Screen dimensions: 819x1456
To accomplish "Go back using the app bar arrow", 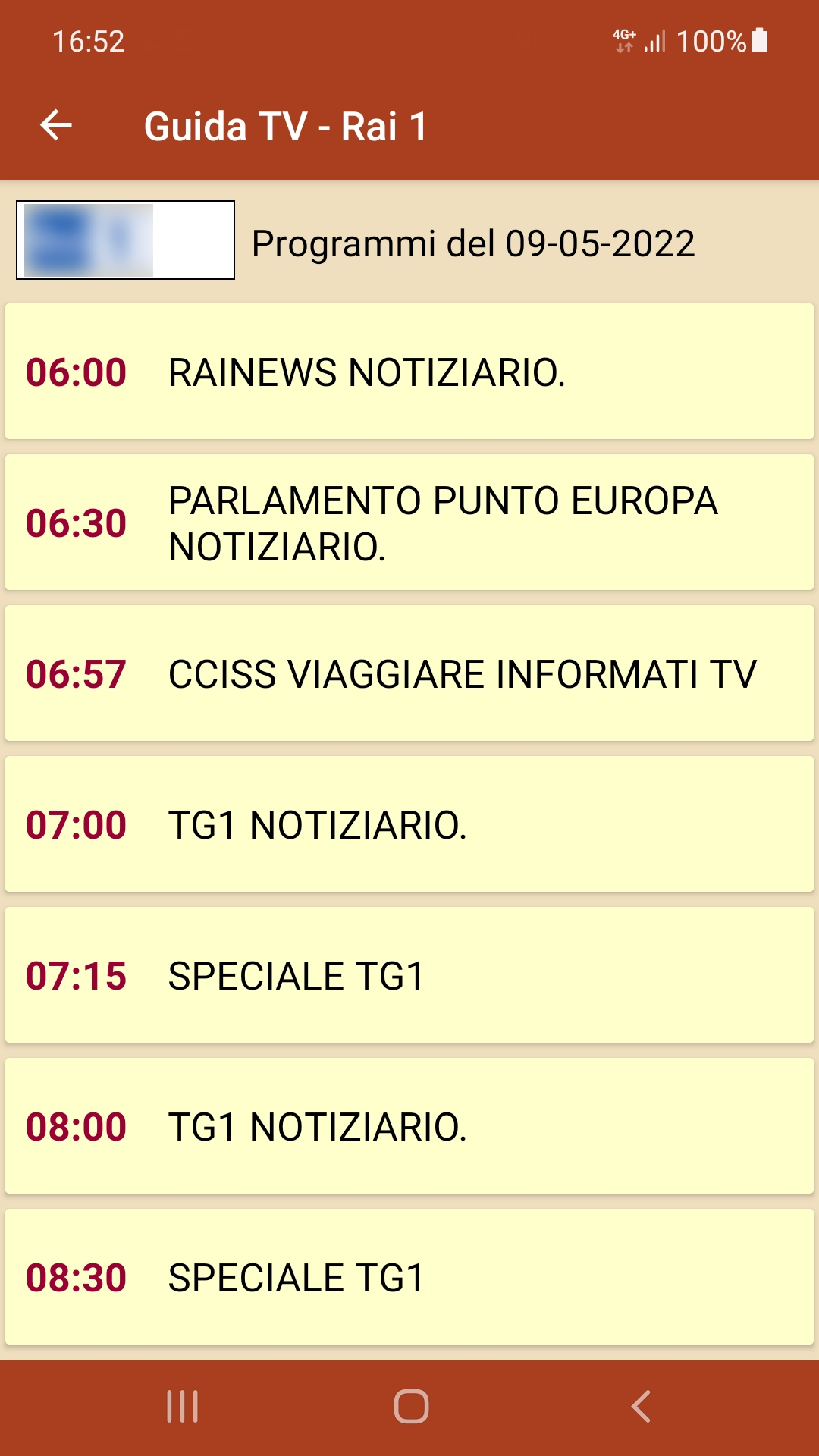I will (56, 125).
